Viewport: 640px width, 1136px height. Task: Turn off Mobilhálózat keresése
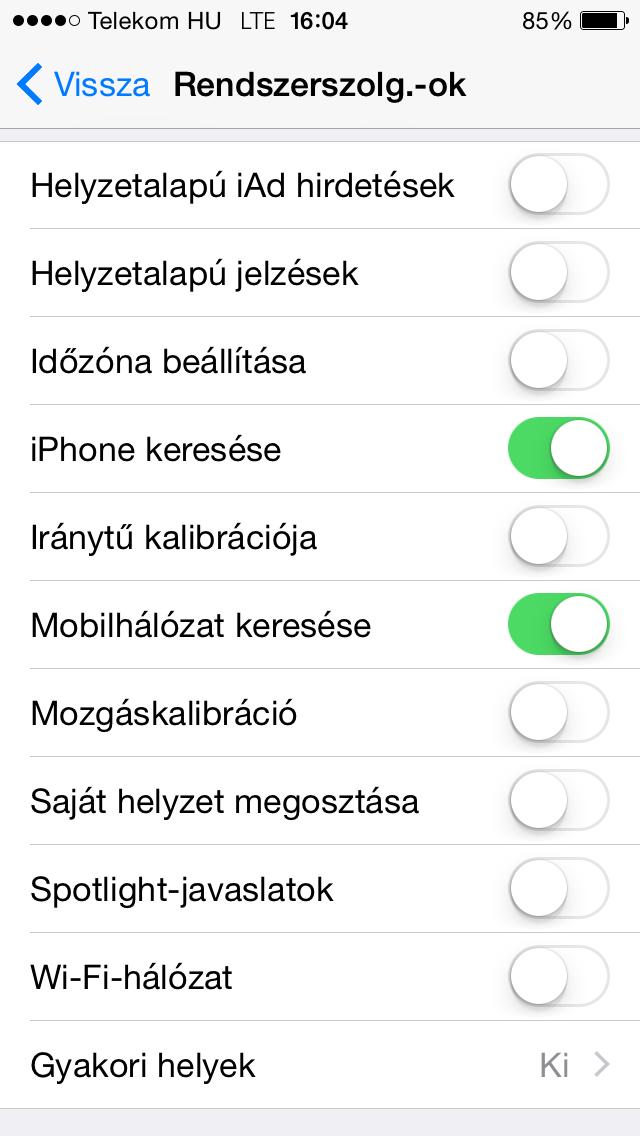click(x=559, y=625)
